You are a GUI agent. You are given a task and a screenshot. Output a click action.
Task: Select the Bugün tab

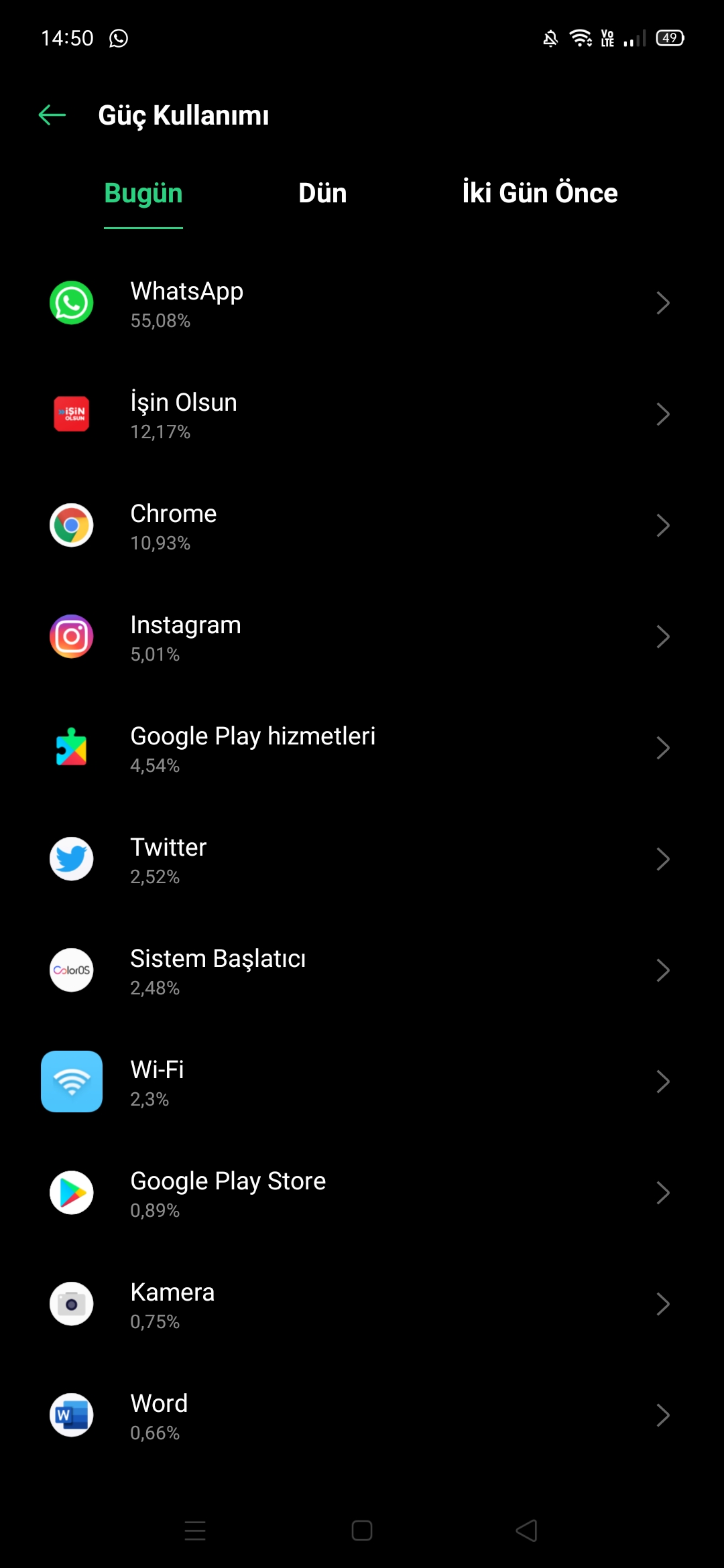click(x=143, y=193)
